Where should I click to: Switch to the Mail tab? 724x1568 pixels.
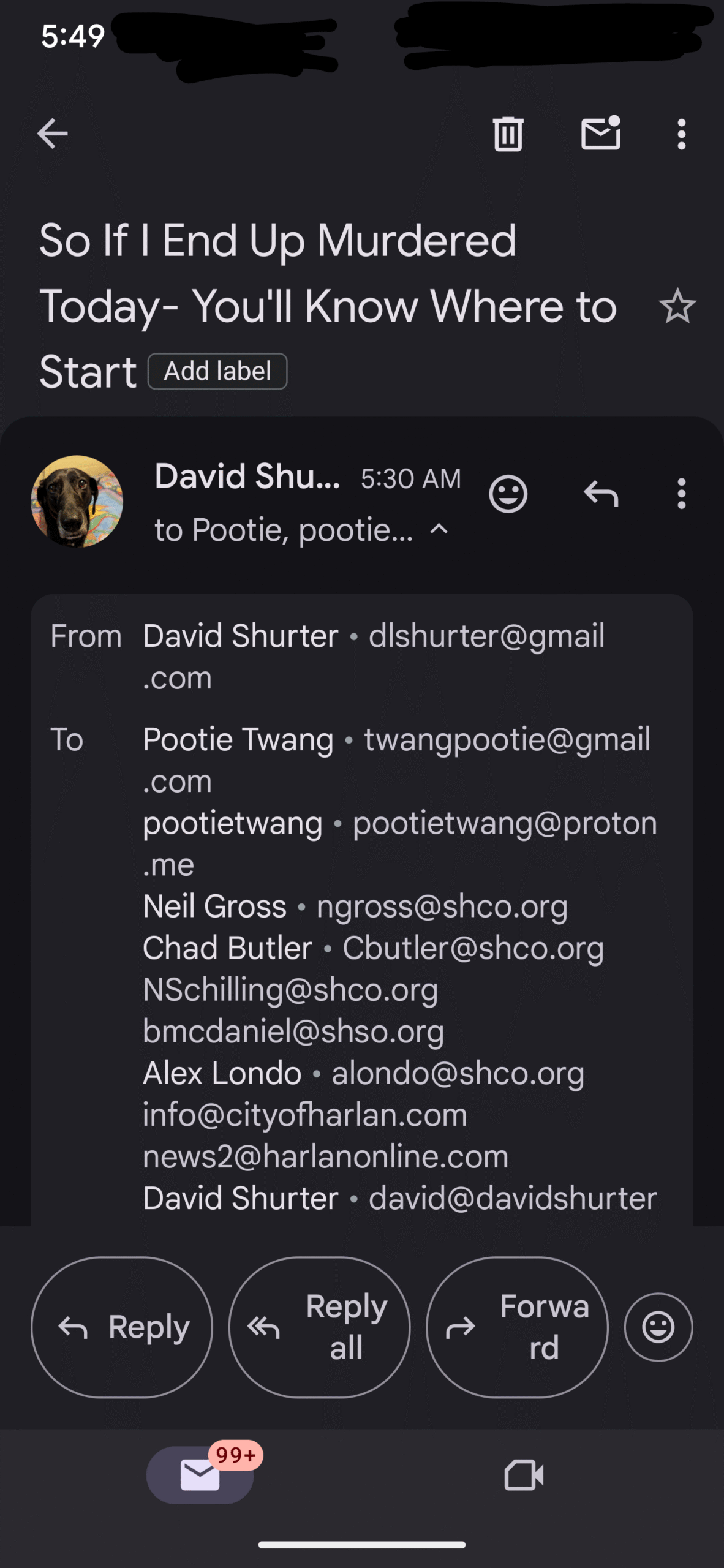(x=200, y=1475)
